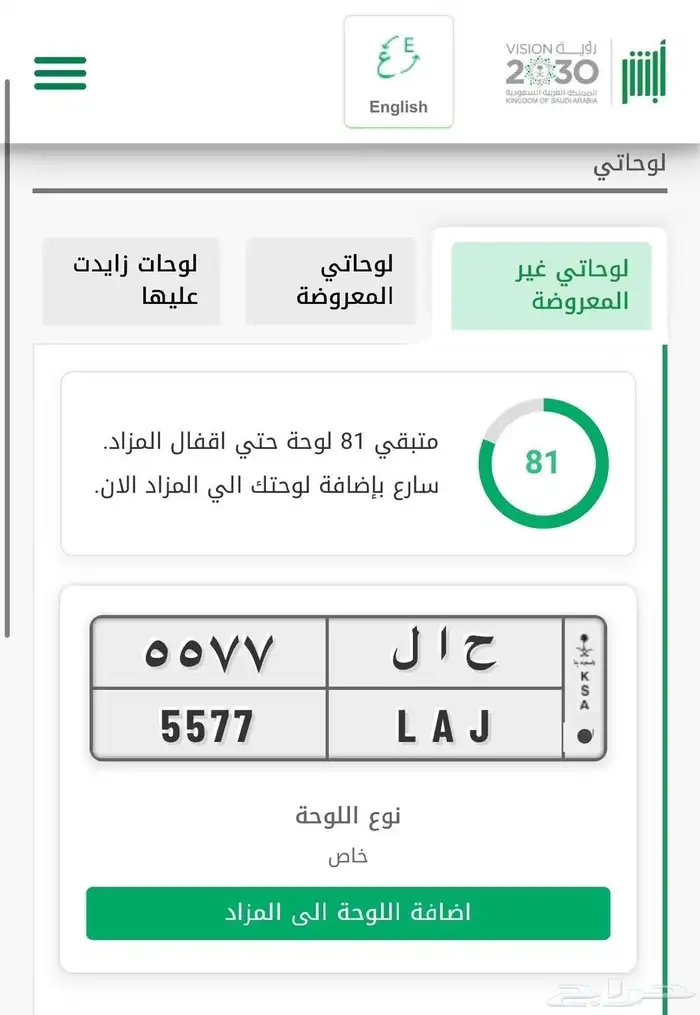Image resolution: width=700 pixels, height=1015 pixels.
Task: Switch to the لوحاتي المعروضة tab
Action: point(330,281)
